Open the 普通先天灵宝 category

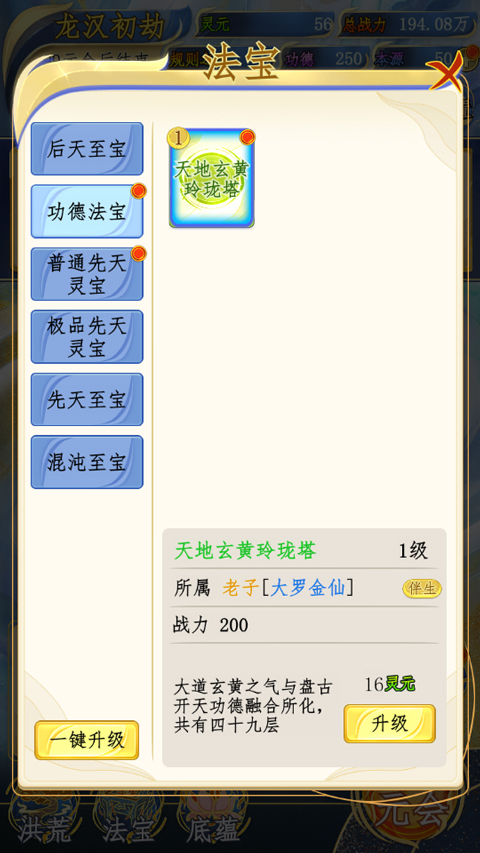tap(87, 274)
